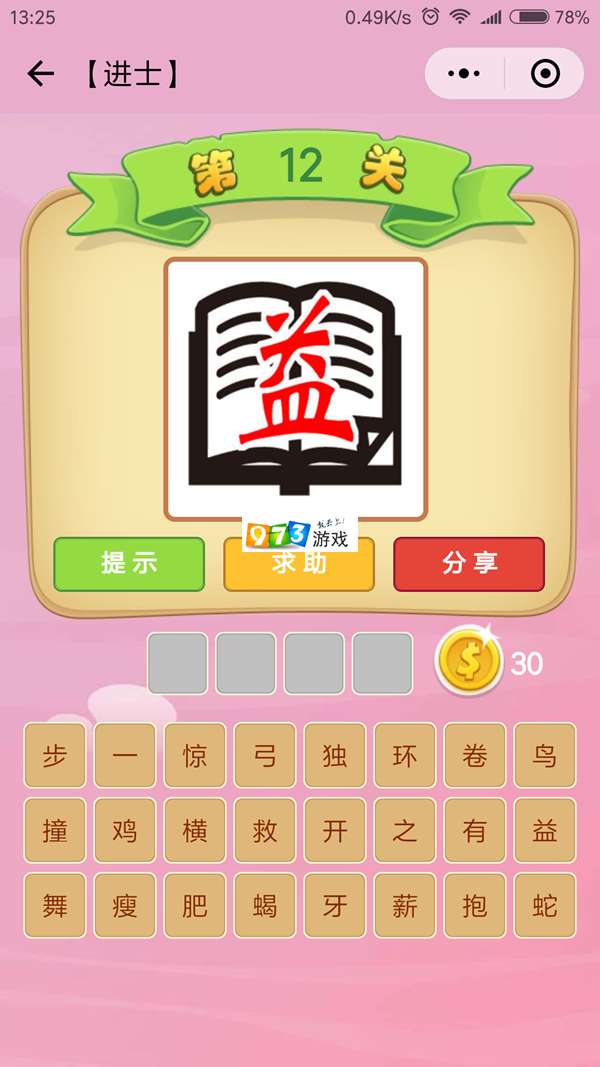Select the character tile 卷

tap(475, 755)
